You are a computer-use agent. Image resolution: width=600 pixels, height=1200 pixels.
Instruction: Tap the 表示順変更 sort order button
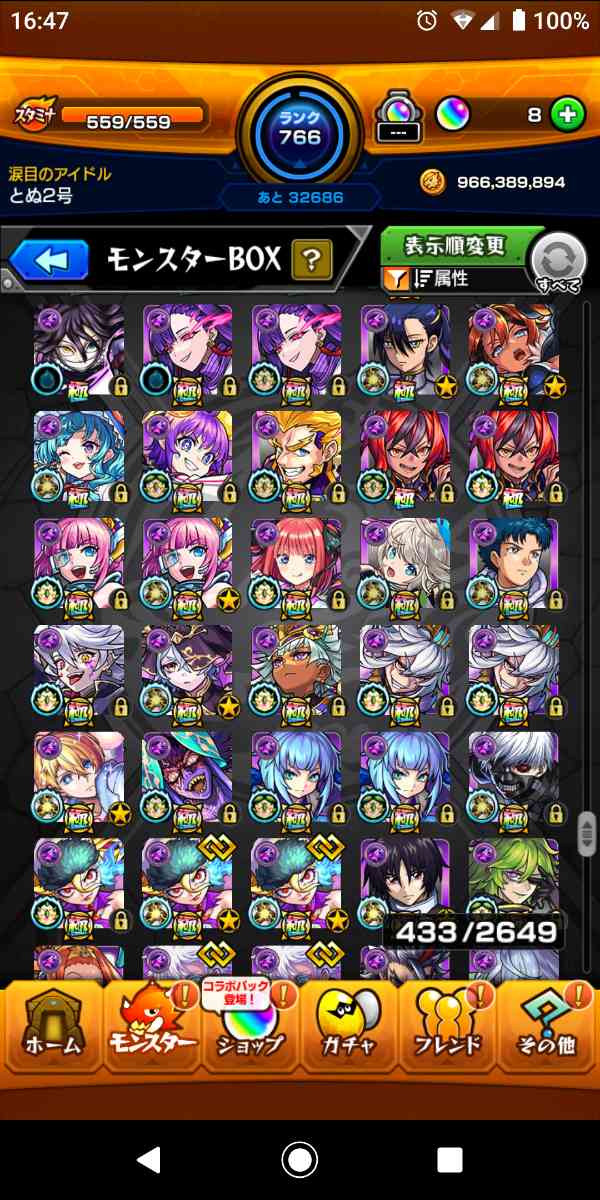tap(455, 245)
